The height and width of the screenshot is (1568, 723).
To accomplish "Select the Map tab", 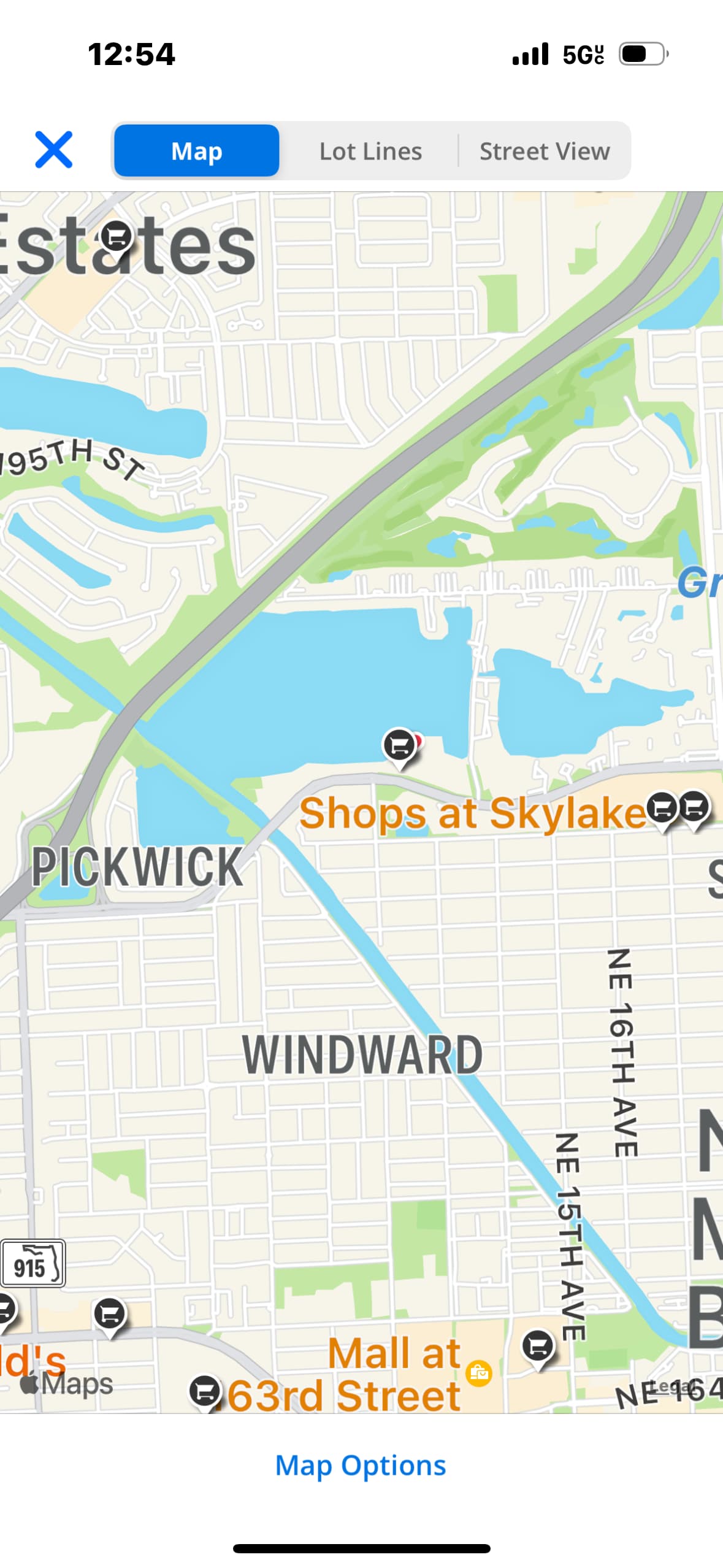I will tap(197, 151).
